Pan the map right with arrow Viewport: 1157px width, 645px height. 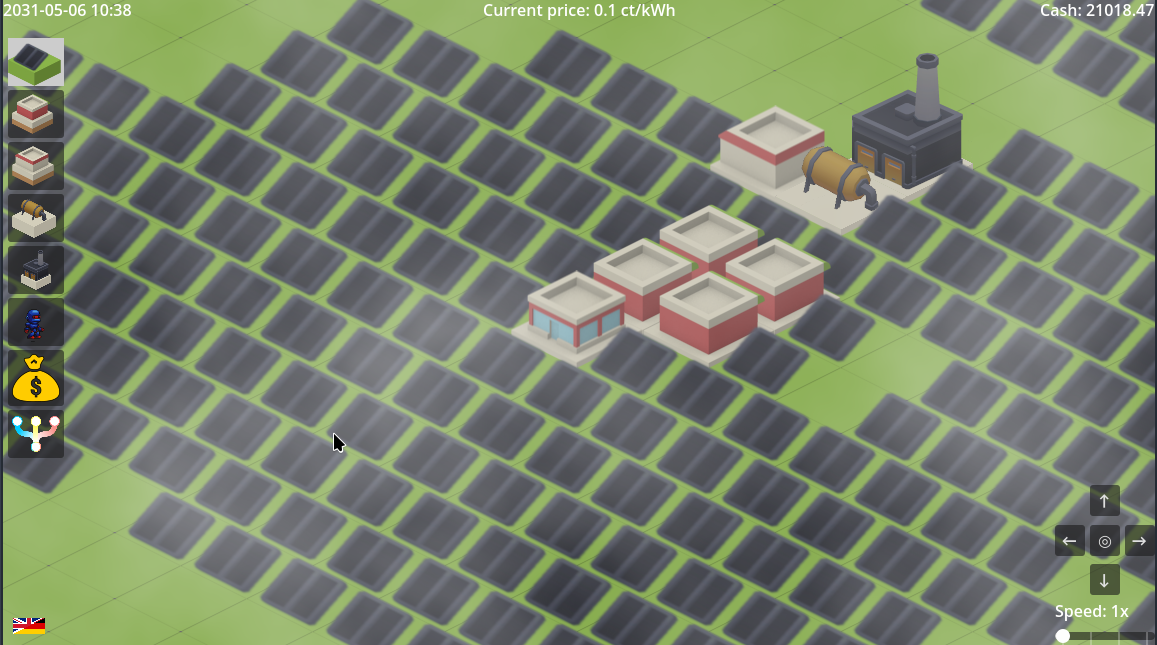[1139, 541]
